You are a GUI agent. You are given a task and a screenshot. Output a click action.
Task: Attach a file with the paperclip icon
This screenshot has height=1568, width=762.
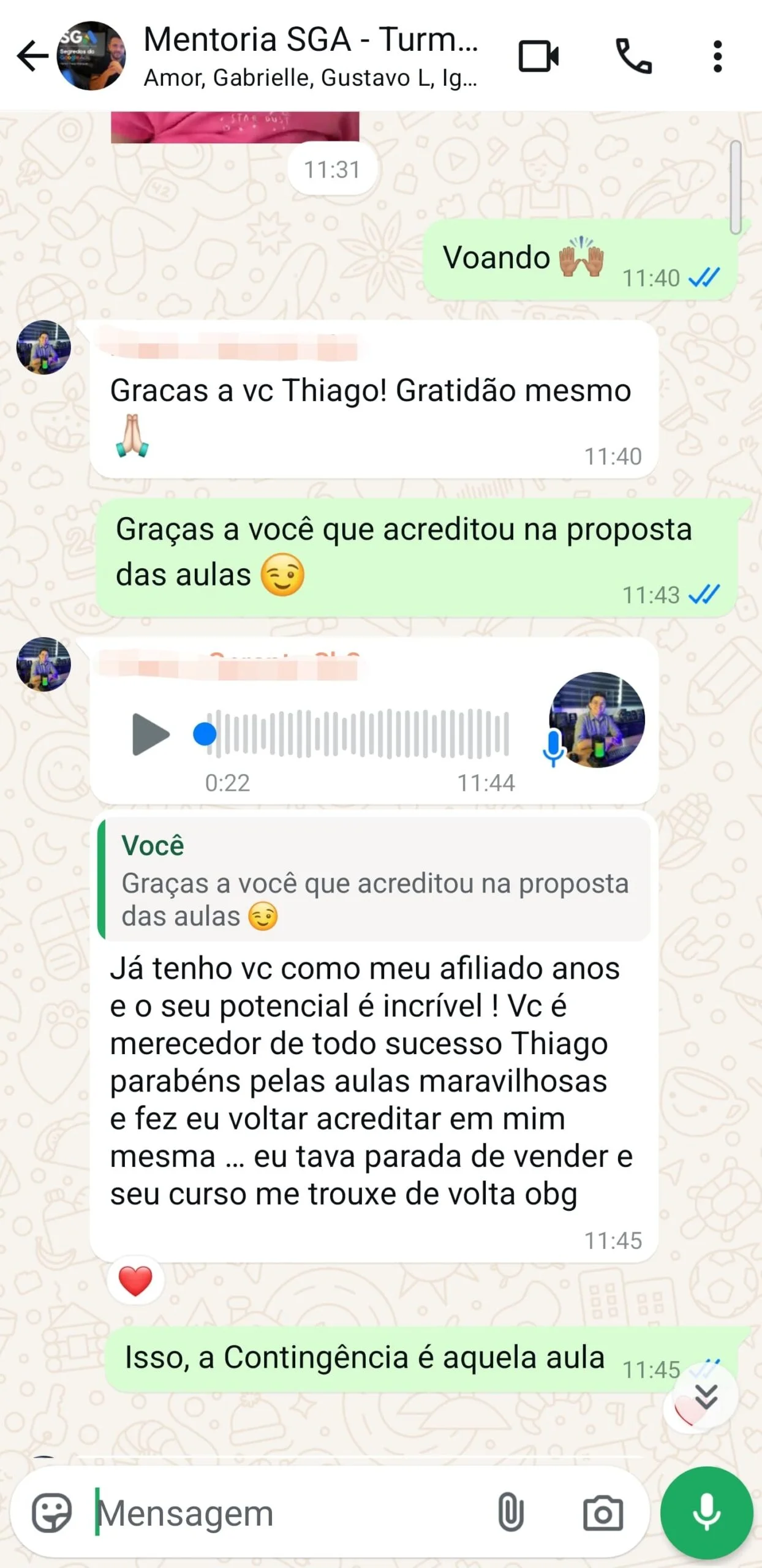(x=510, y=1510)
